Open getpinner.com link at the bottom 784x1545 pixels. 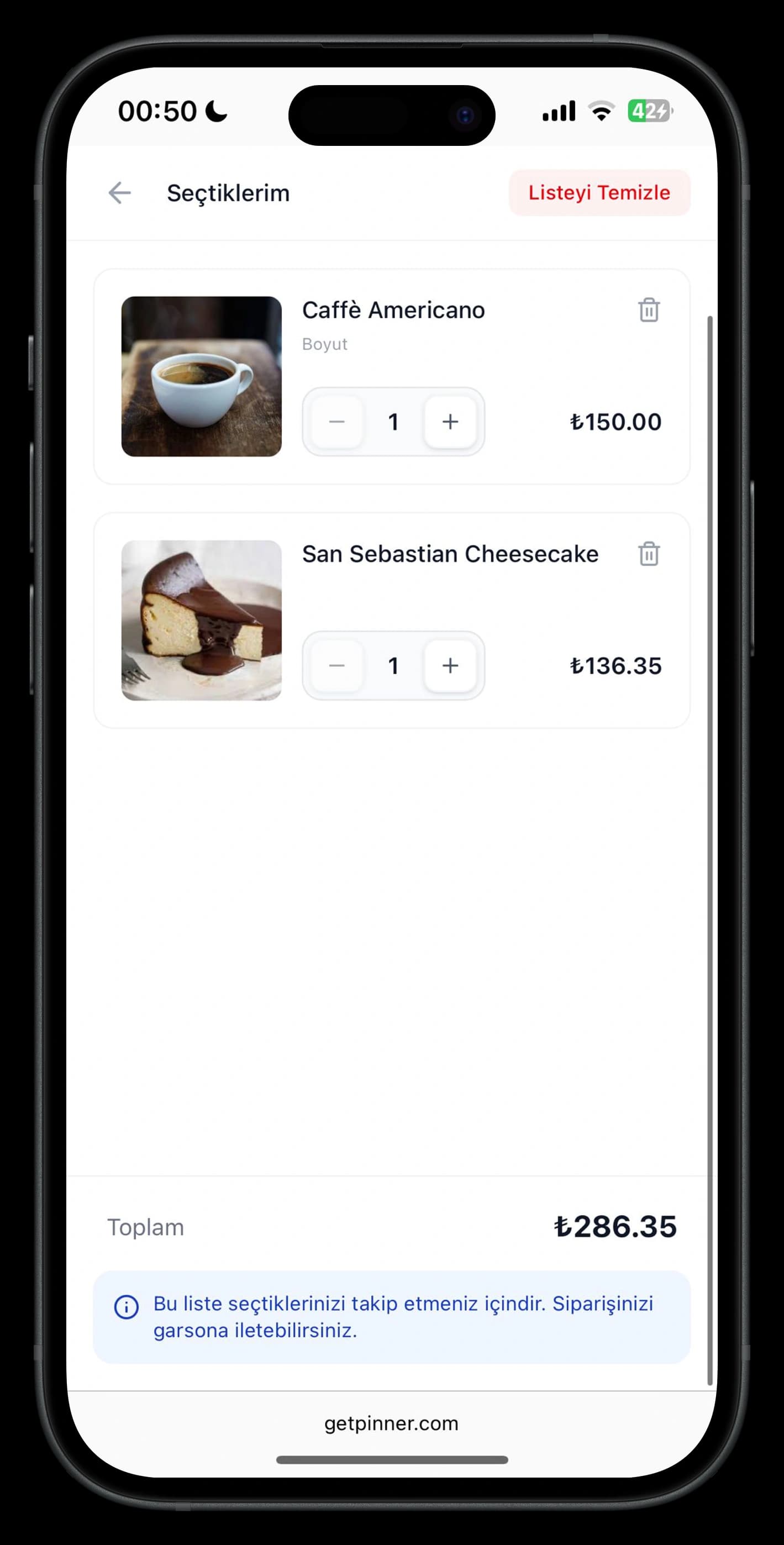(391, 1423)
